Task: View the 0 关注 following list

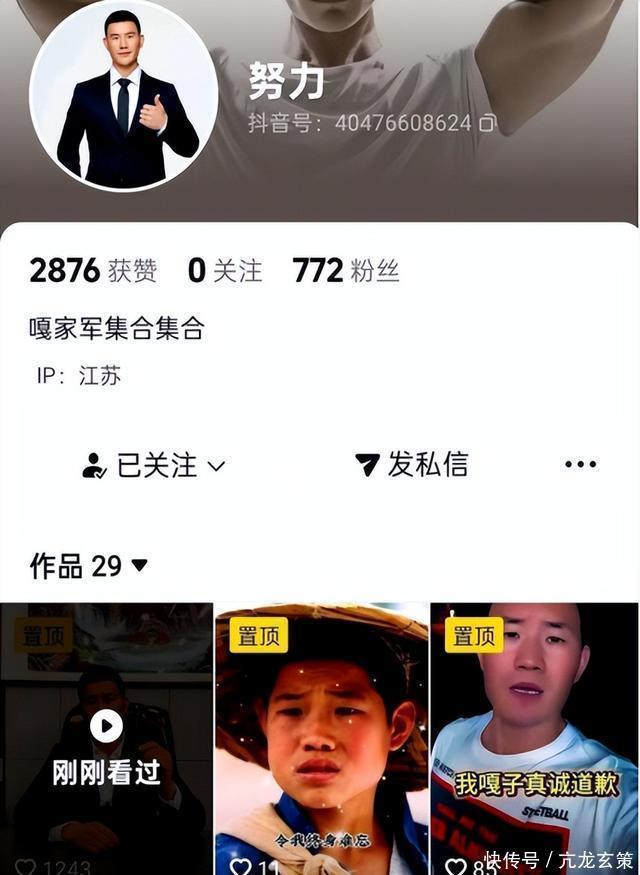Action: 225,270
